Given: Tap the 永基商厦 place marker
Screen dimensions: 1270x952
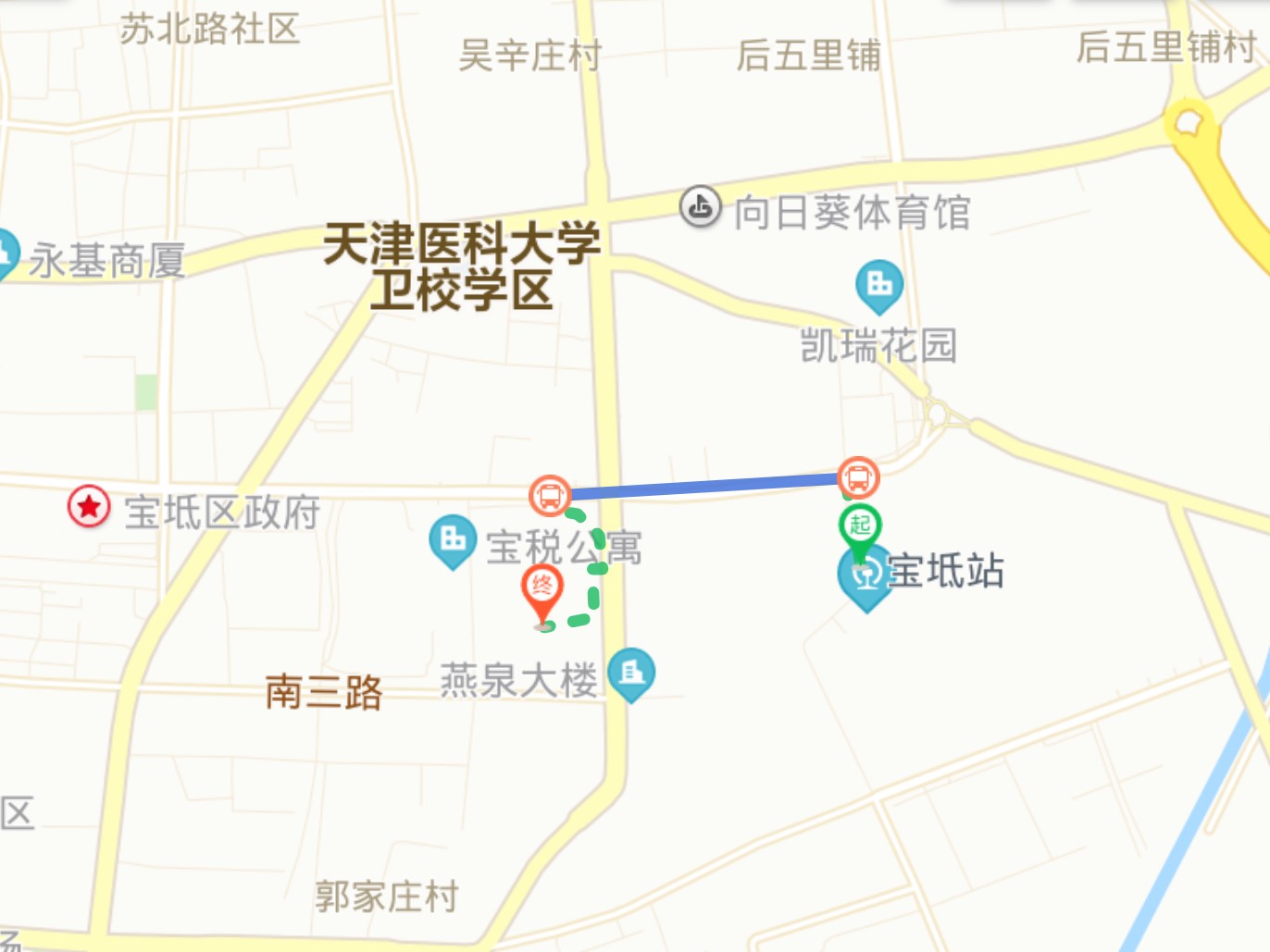Looking at the screenshot, I should (5, 252).
